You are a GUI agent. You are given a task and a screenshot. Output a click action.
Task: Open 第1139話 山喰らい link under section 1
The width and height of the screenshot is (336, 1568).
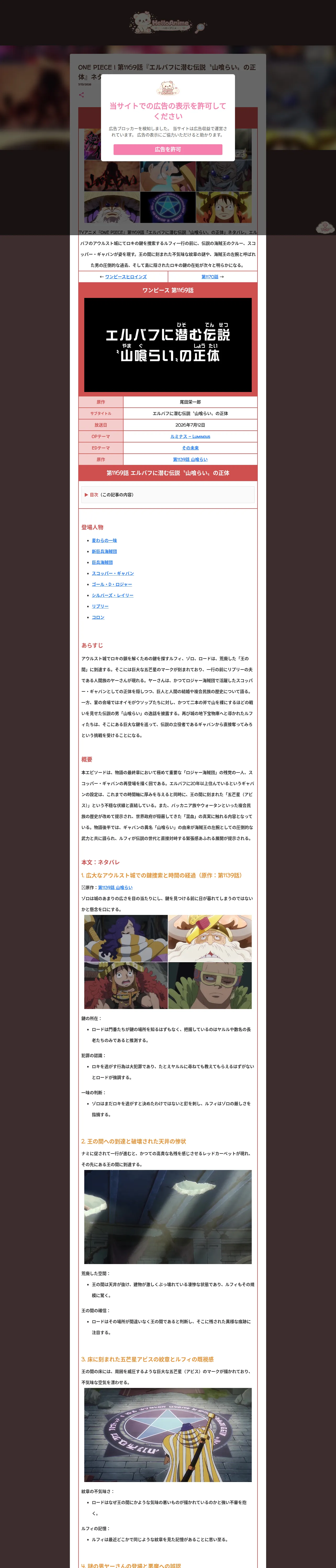pos(115,887)
